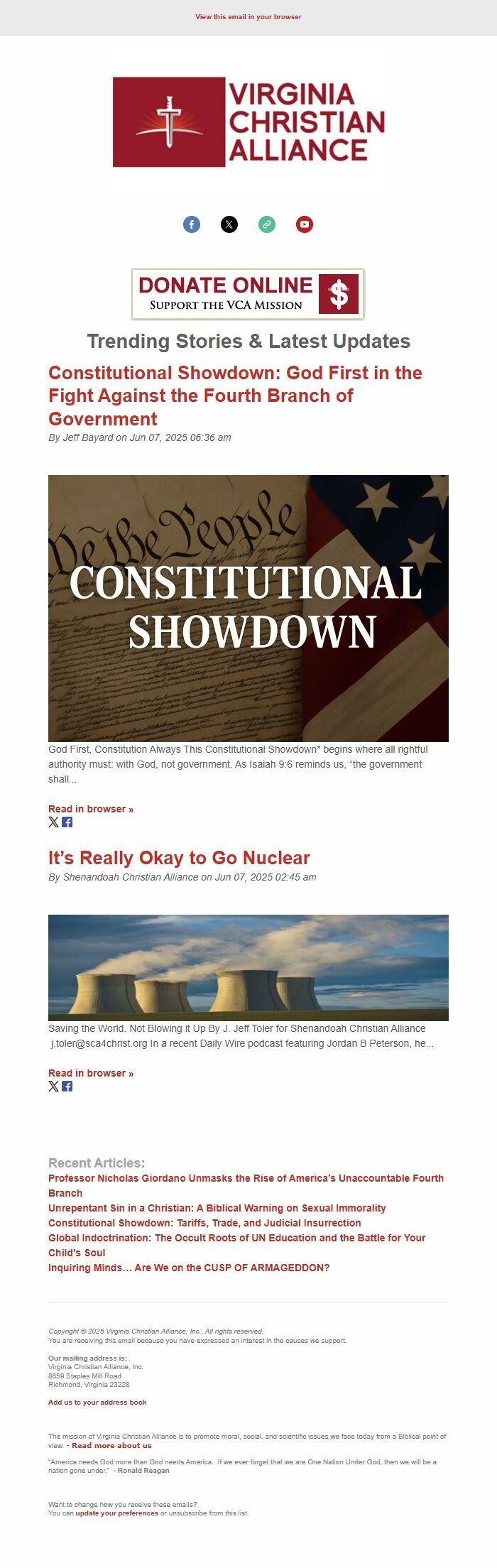497x1568 pixels.
Task: Tap 'update your preferences' link
Action: point(116,1513)
